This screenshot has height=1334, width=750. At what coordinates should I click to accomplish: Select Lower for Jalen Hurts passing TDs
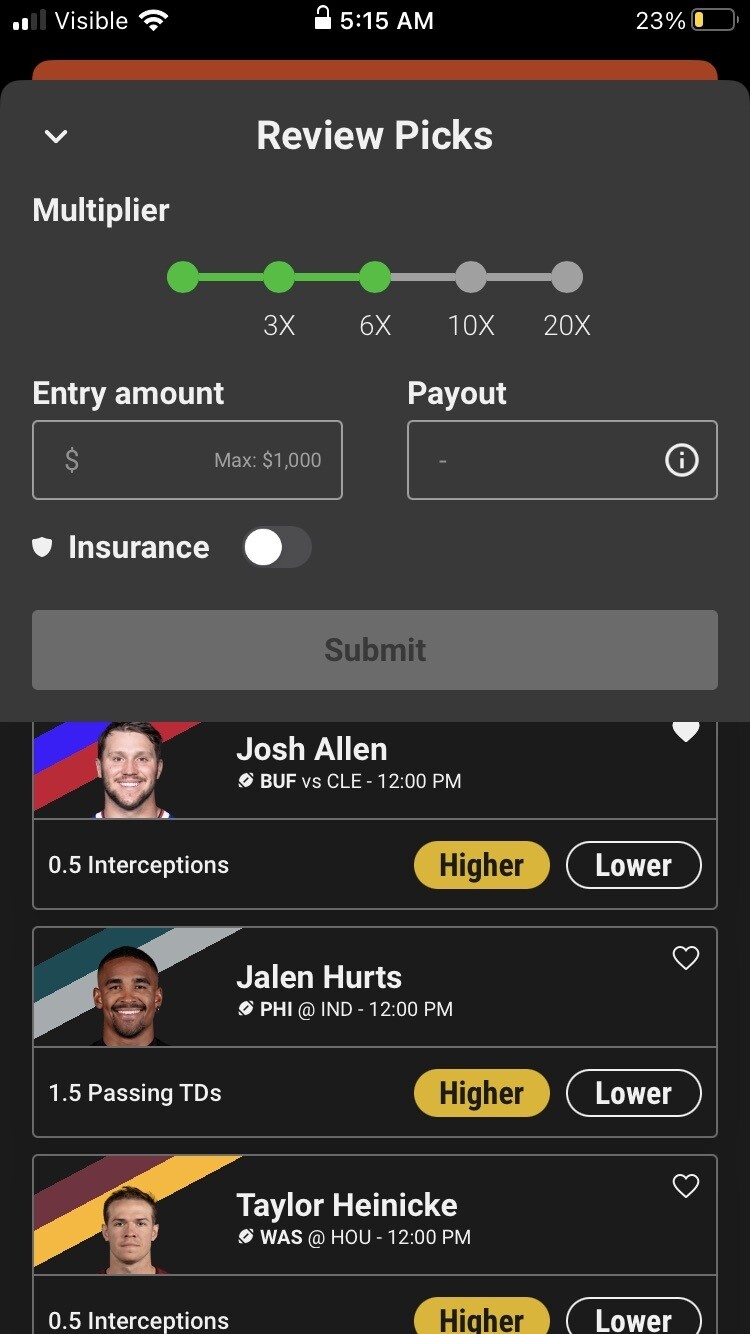click(634, 1093)
